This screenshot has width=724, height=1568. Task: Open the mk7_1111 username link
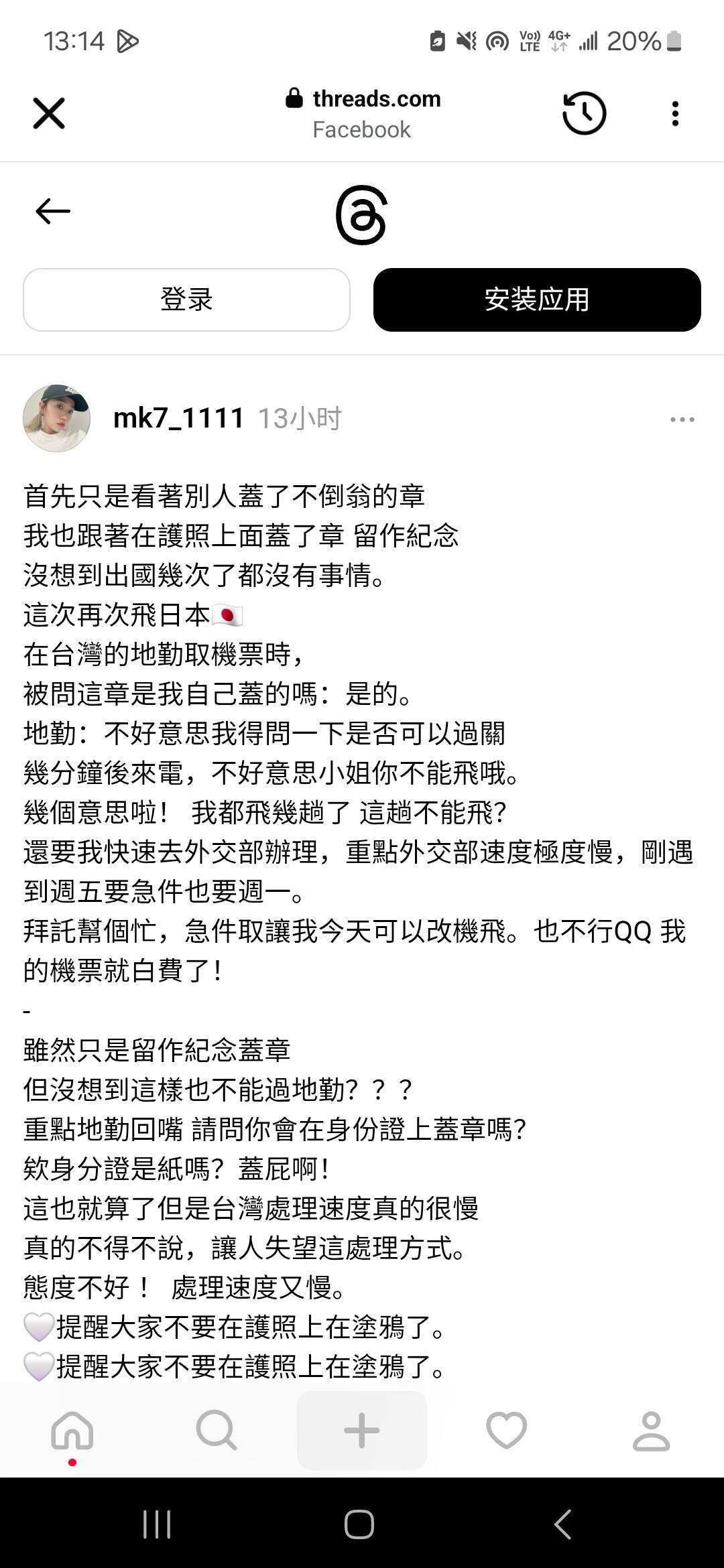178,418
